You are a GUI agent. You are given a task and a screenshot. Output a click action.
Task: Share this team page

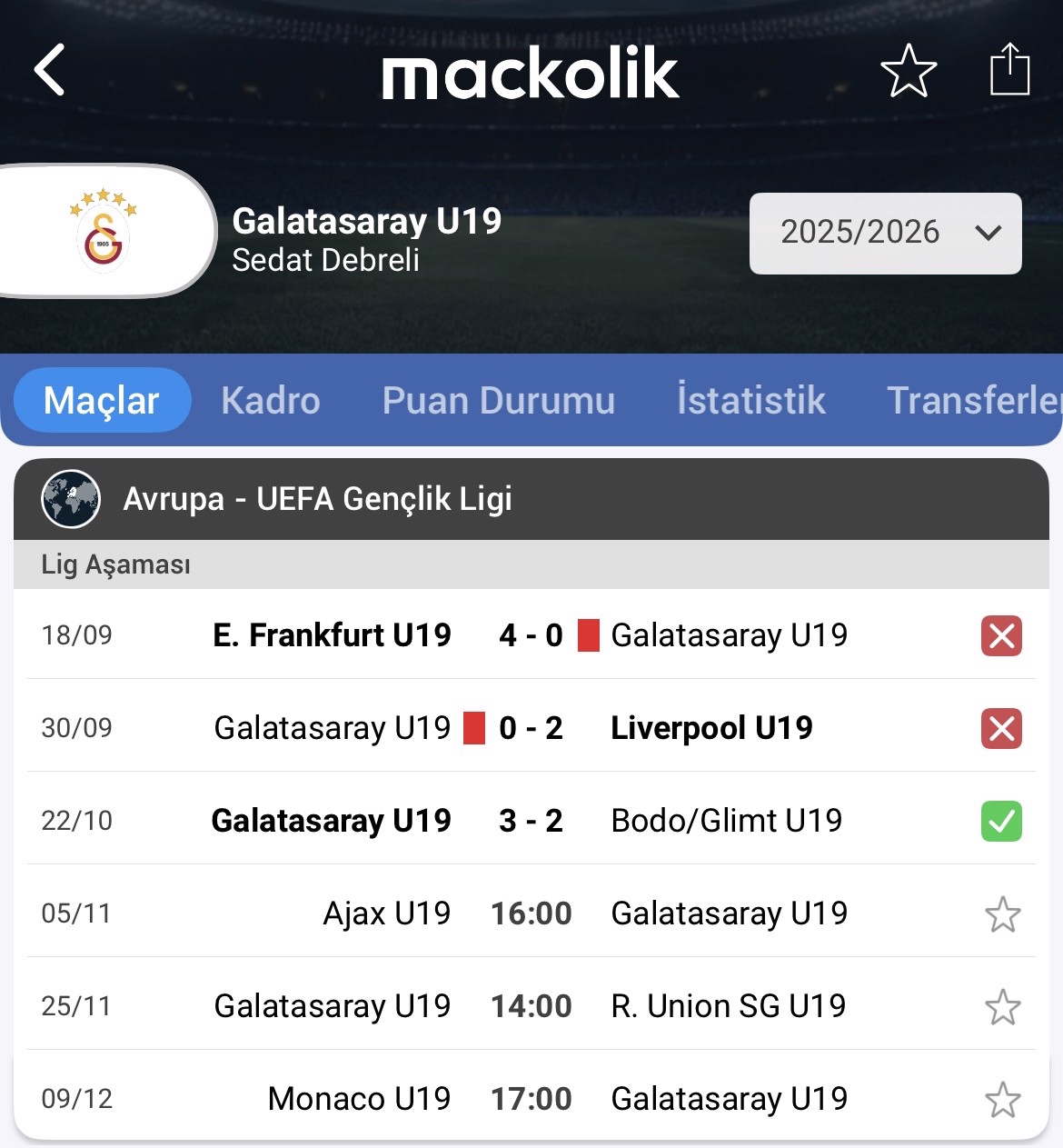(x=1009, y=70)
